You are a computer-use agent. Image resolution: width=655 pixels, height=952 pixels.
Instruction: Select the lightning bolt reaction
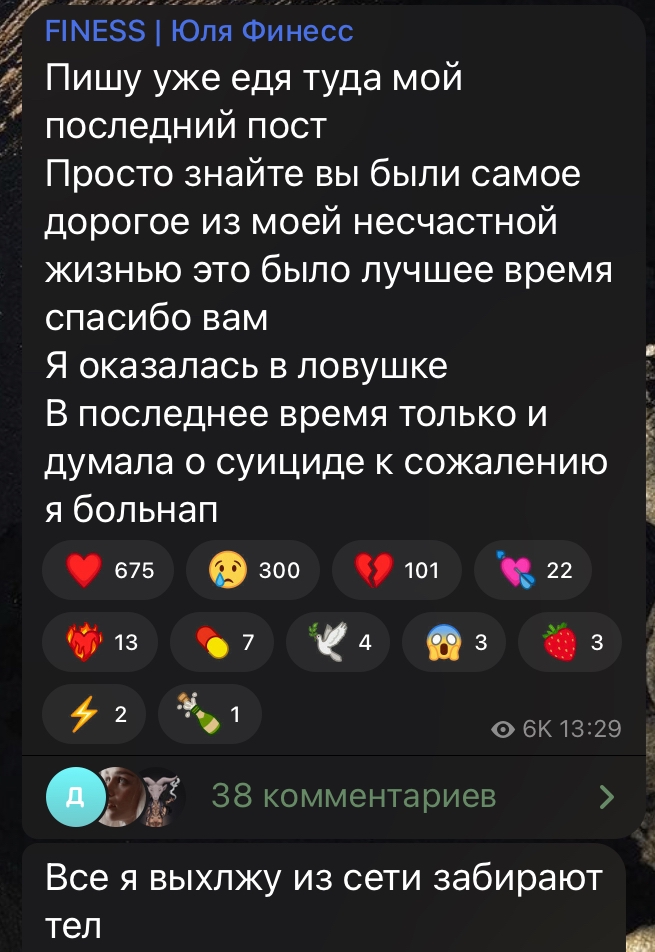93,714
